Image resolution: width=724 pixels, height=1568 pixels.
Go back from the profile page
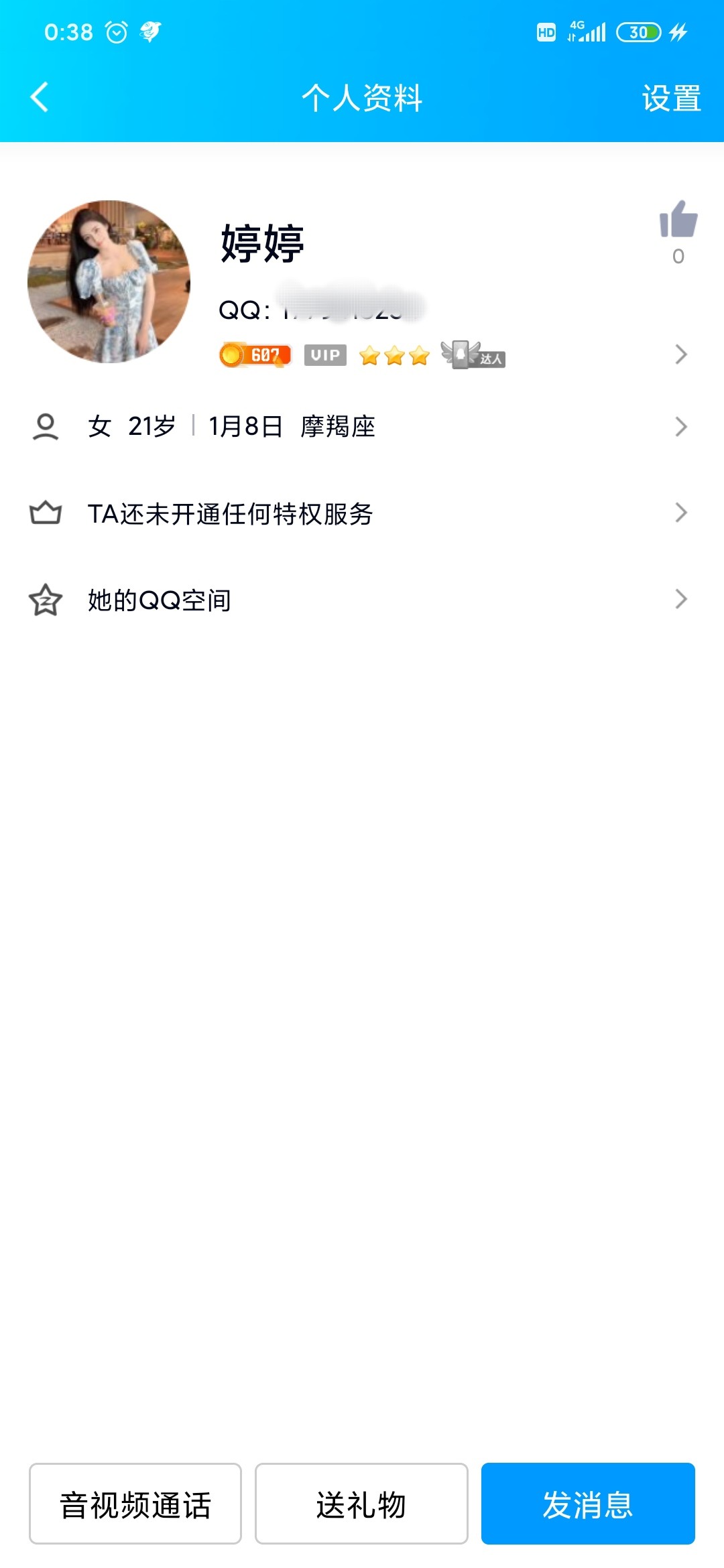pos(40,97)
